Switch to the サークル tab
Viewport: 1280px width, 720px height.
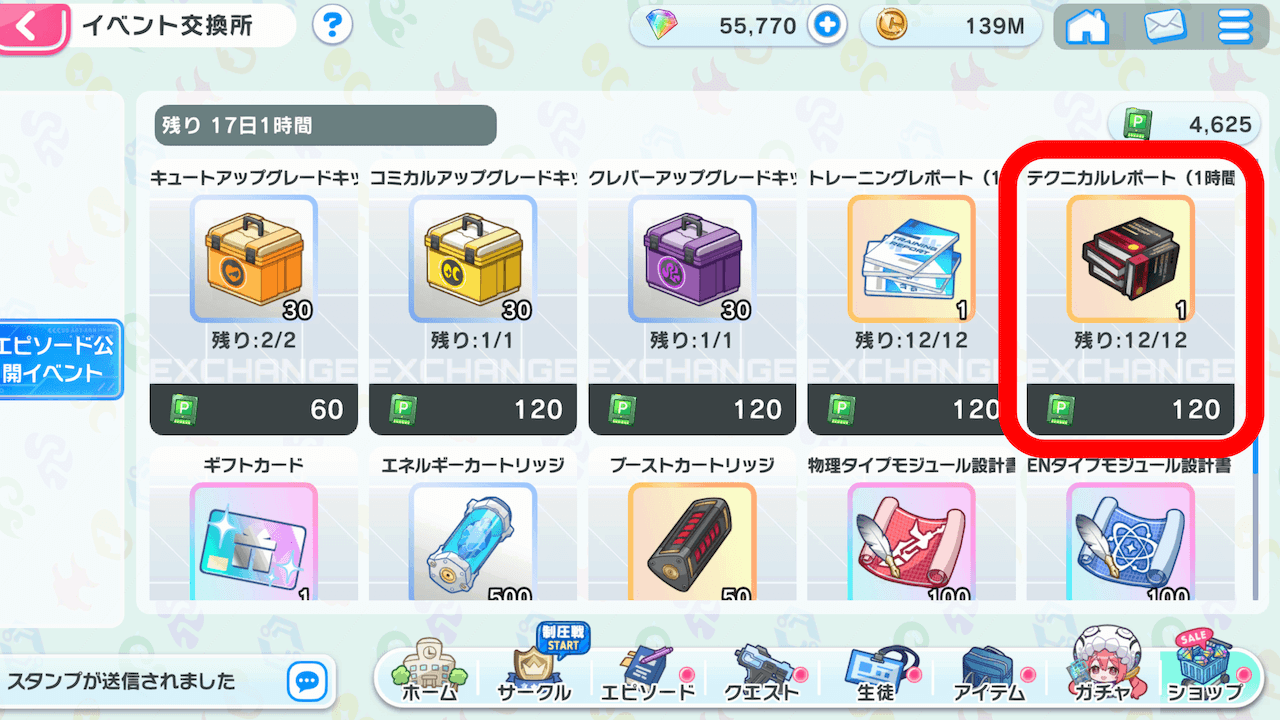pos(533,672)
